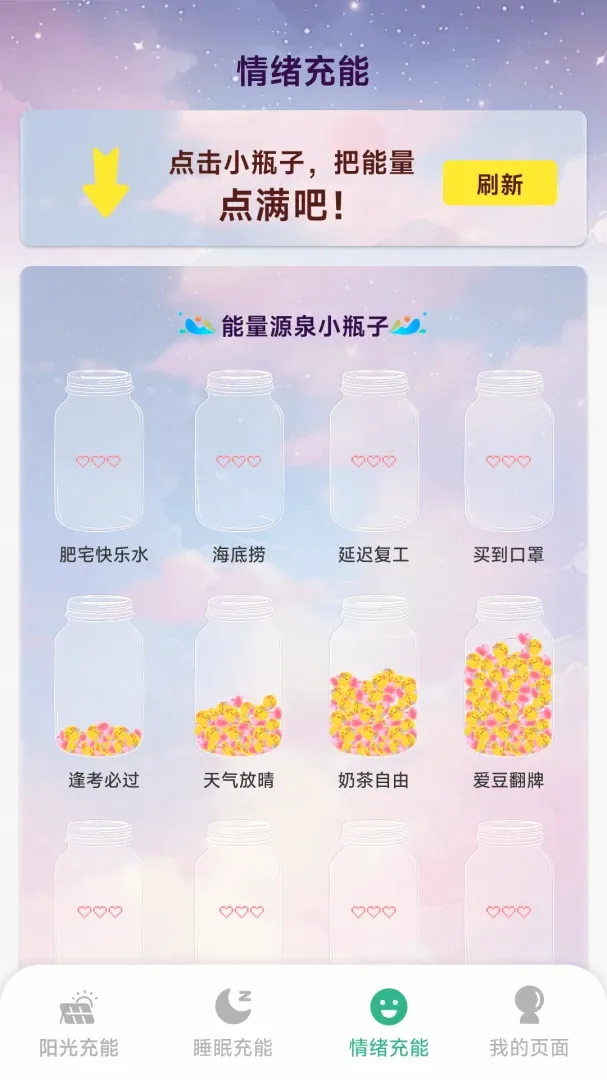Tap the 刷新 refresh button
This screenshot has width=607, height=1080.
(500, 183)
